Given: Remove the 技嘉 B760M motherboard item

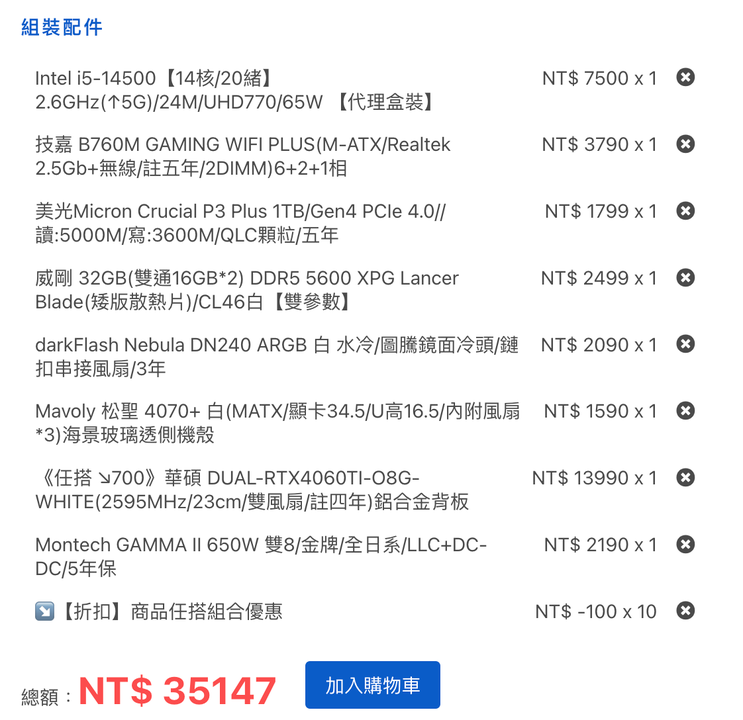Looking at the screenshot, I should tap(685, 144).
